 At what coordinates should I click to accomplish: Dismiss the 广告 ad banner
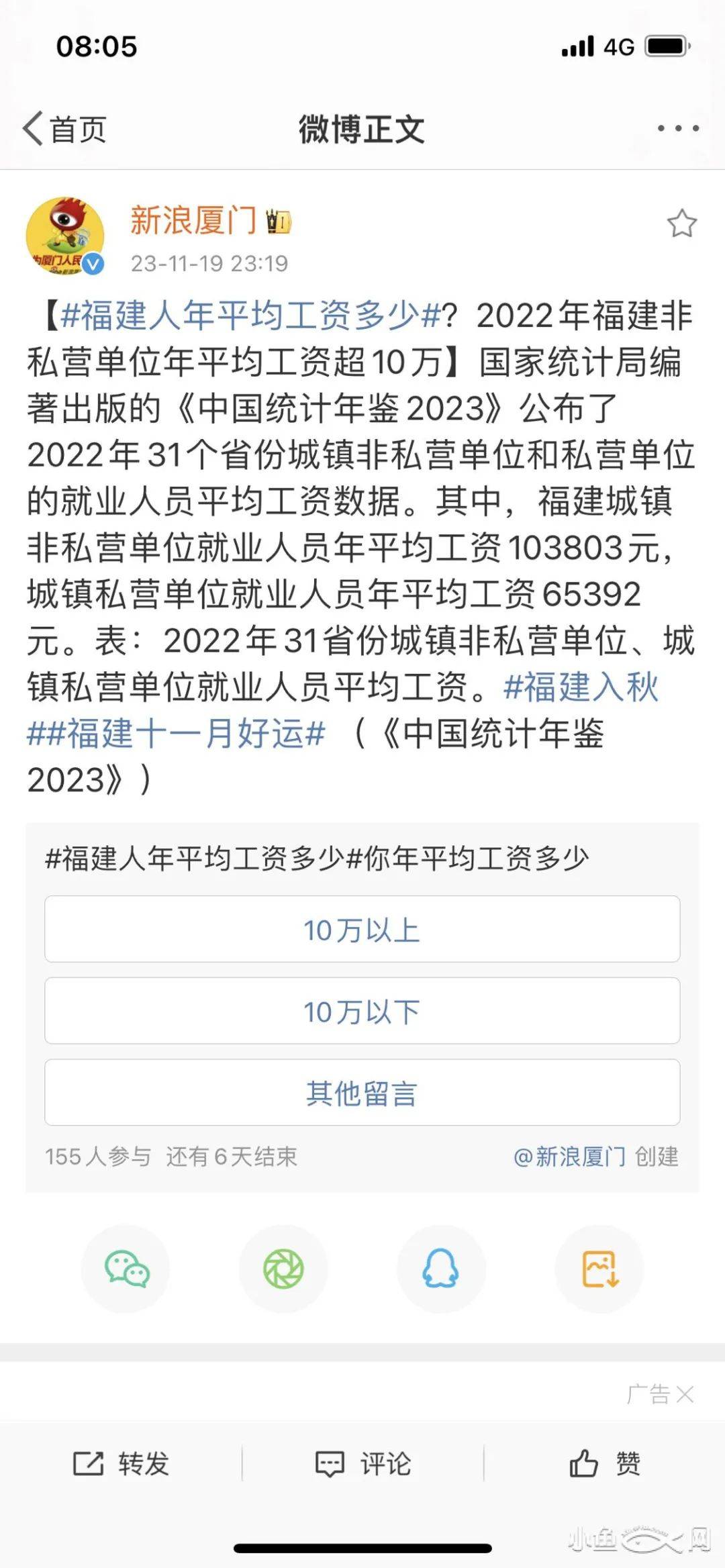[685, 1394]
